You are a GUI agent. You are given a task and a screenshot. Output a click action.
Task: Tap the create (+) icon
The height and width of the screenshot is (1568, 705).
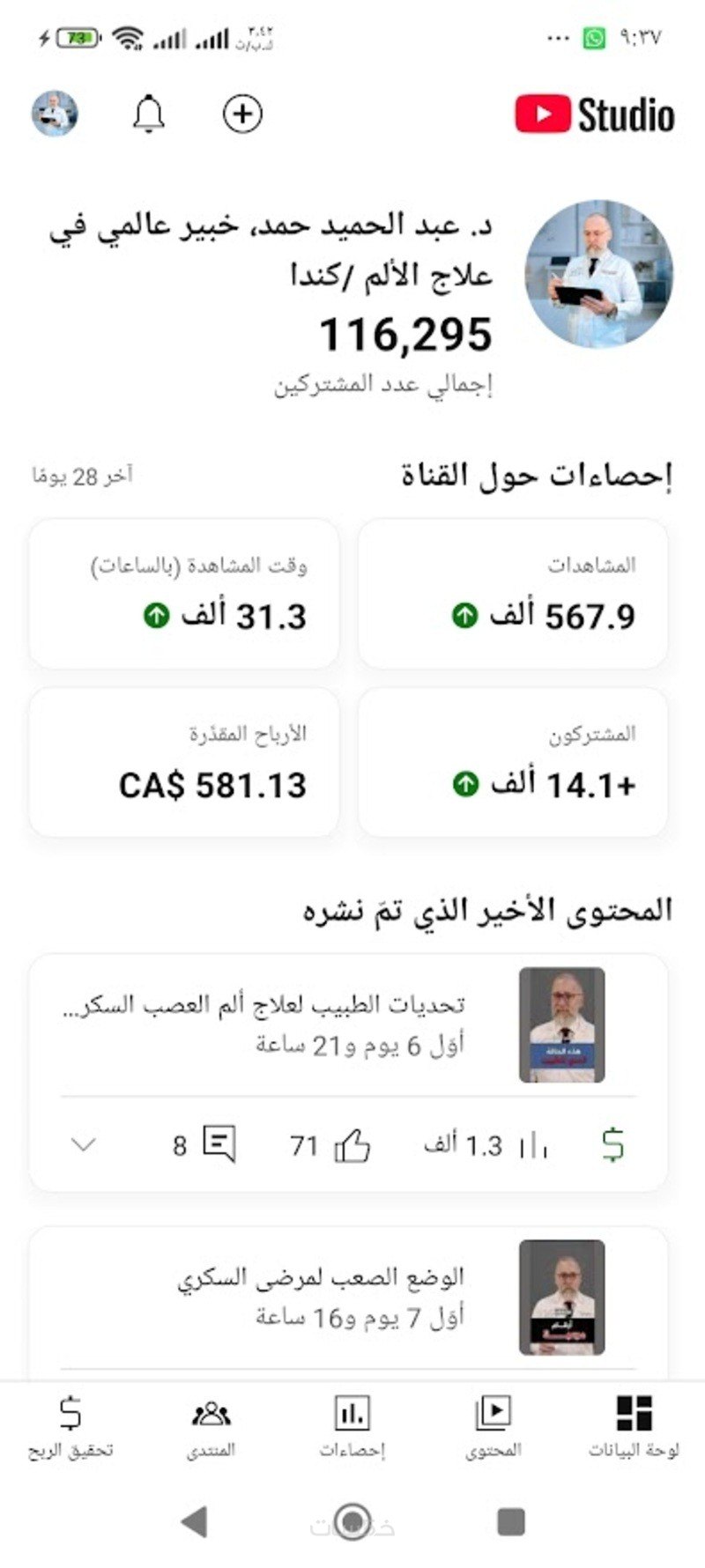[x=241, y=113]
